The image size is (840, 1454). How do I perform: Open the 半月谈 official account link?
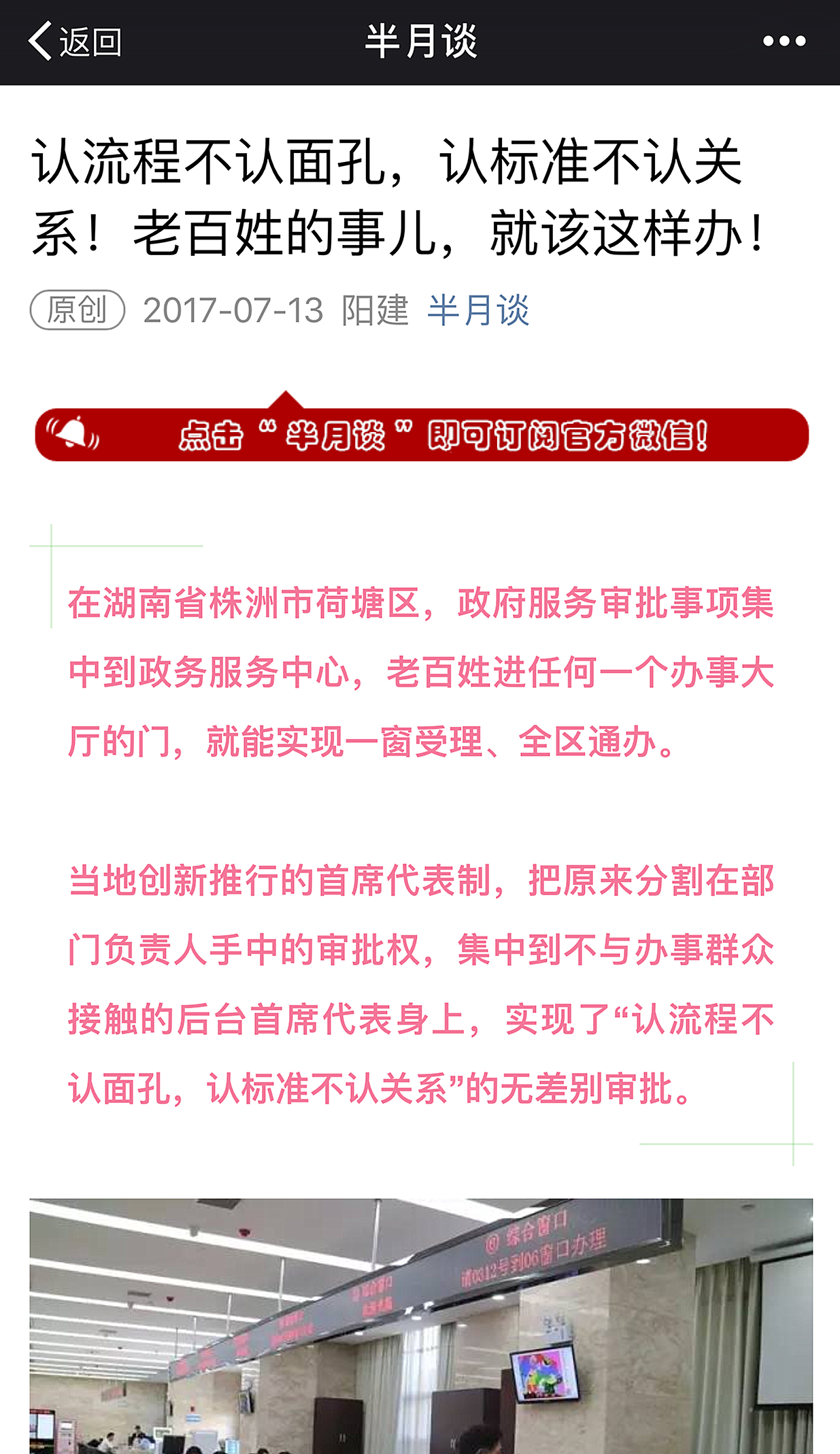tap(478, 311)
